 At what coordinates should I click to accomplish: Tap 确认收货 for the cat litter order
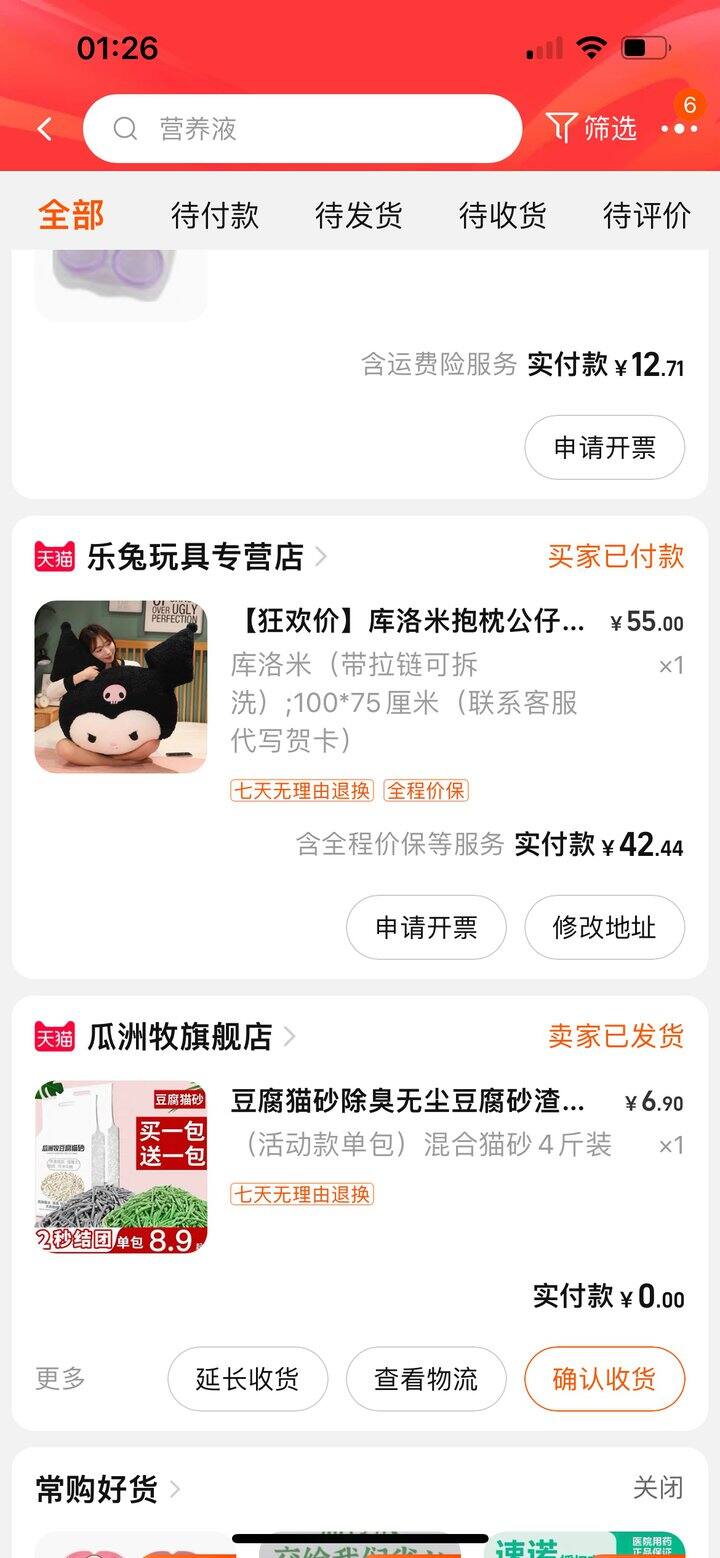[x=605, y=1380]
